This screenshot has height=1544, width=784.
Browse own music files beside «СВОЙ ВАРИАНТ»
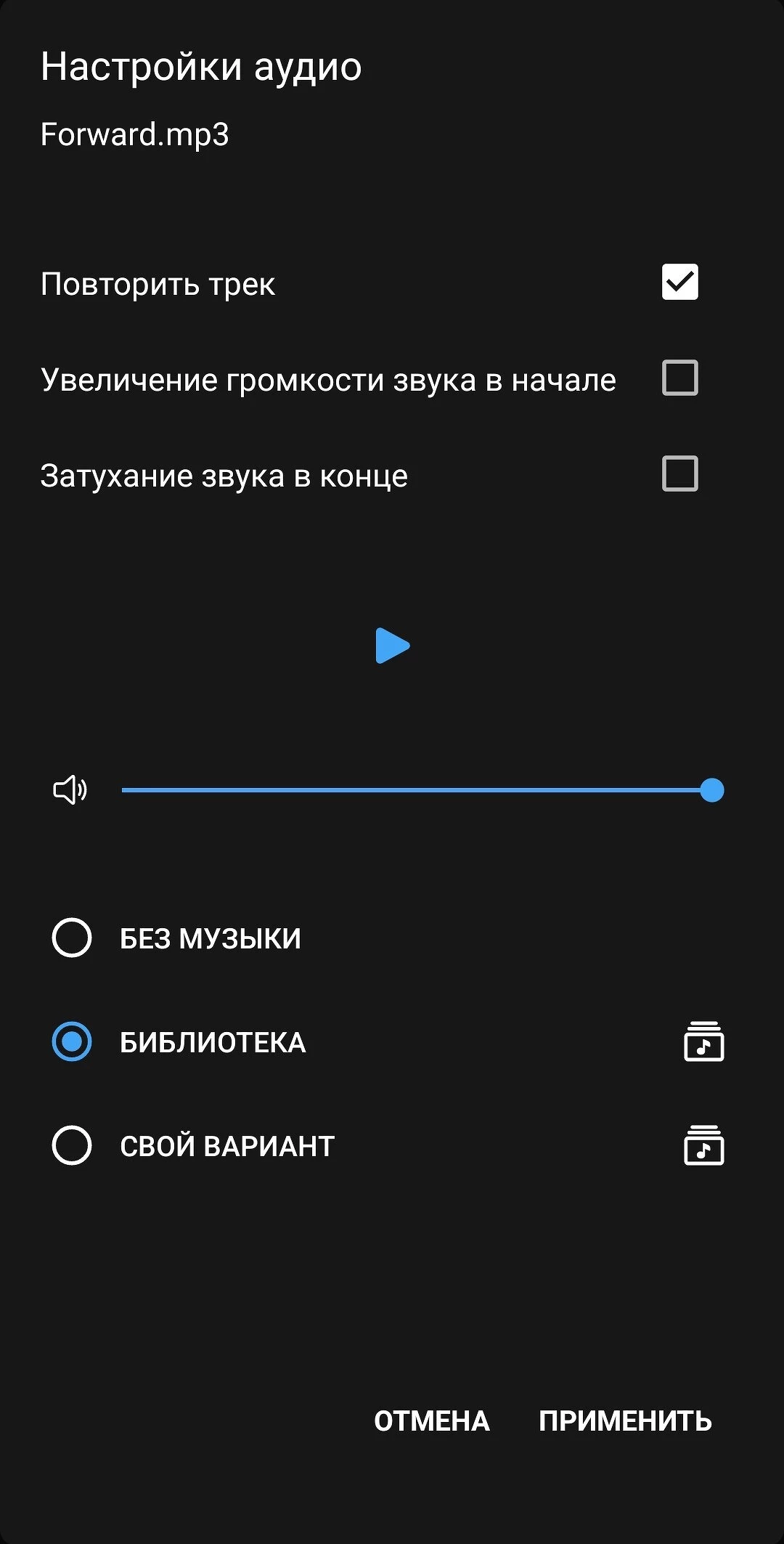point(703,1145)
